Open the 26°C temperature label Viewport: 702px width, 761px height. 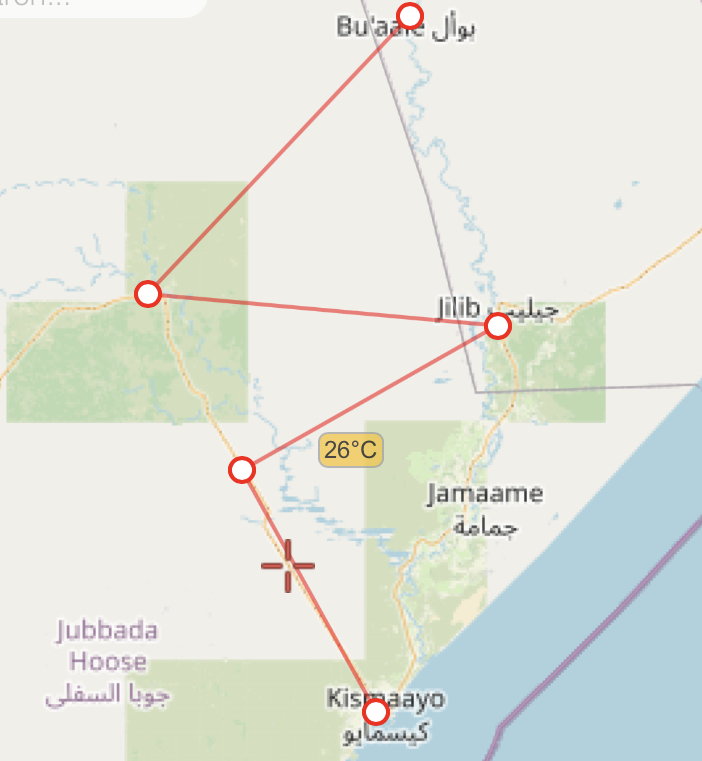tap(351, 451)
